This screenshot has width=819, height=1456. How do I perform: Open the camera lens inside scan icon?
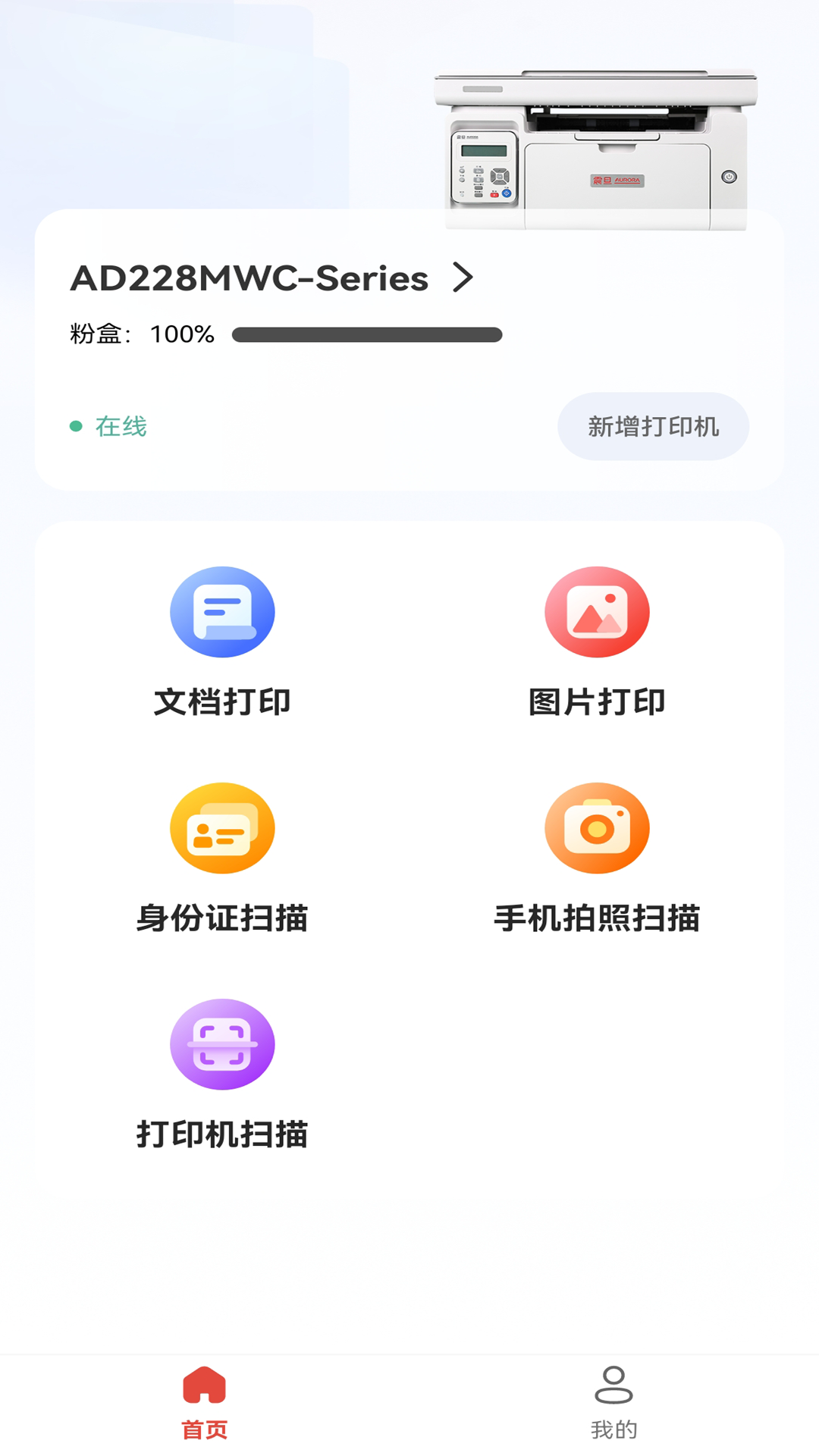pos(598,827)
